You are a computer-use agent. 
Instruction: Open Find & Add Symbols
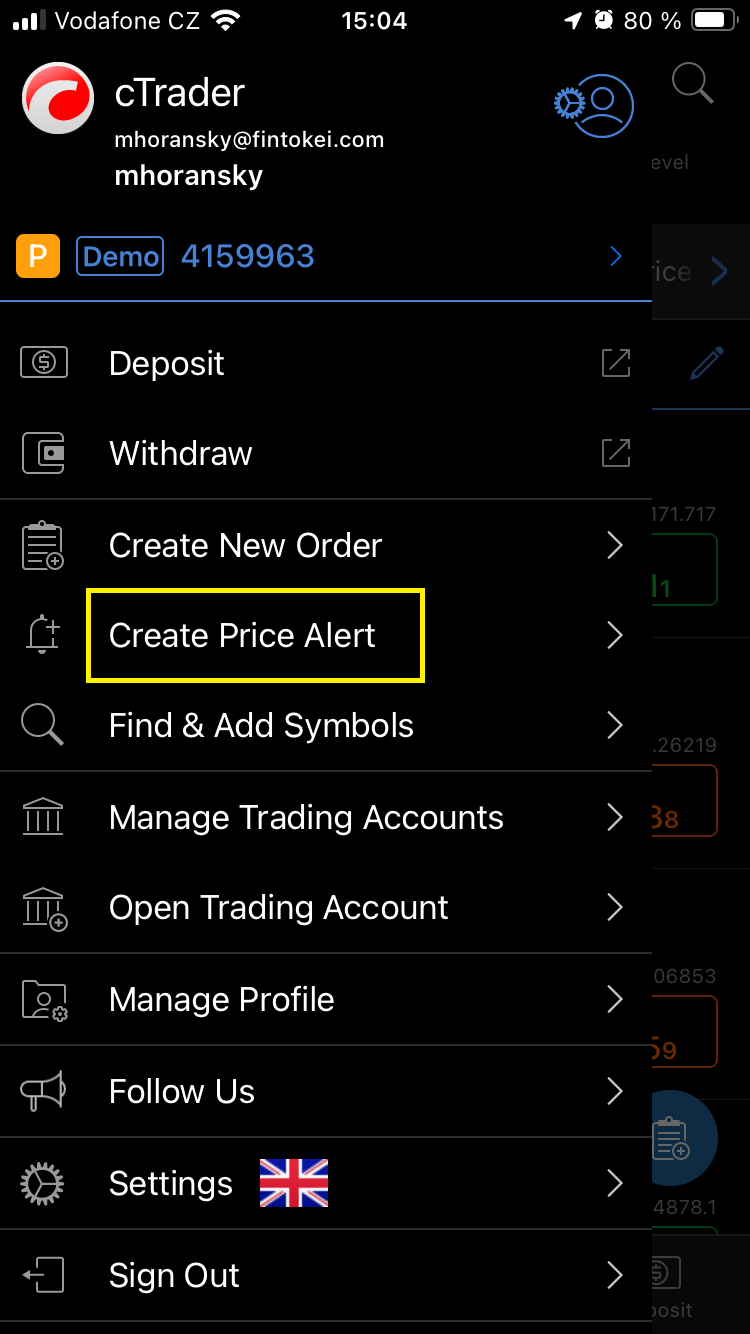click(325, 725)
